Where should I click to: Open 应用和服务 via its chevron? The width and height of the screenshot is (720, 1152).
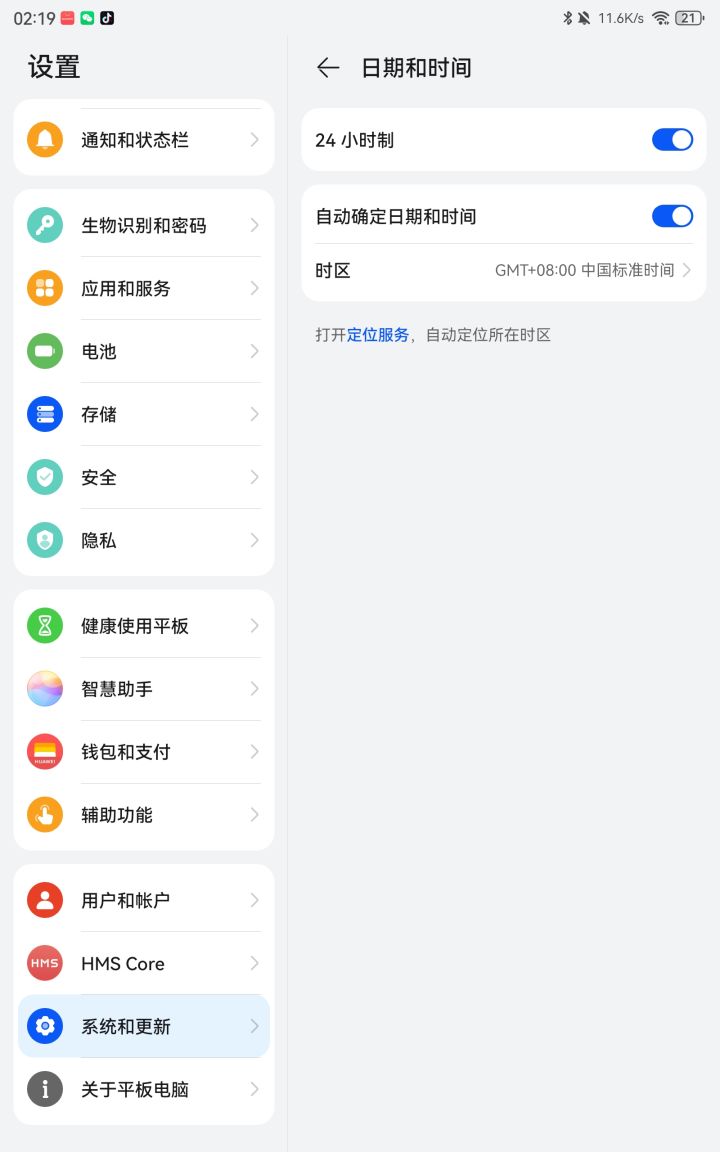coord(254,288)
